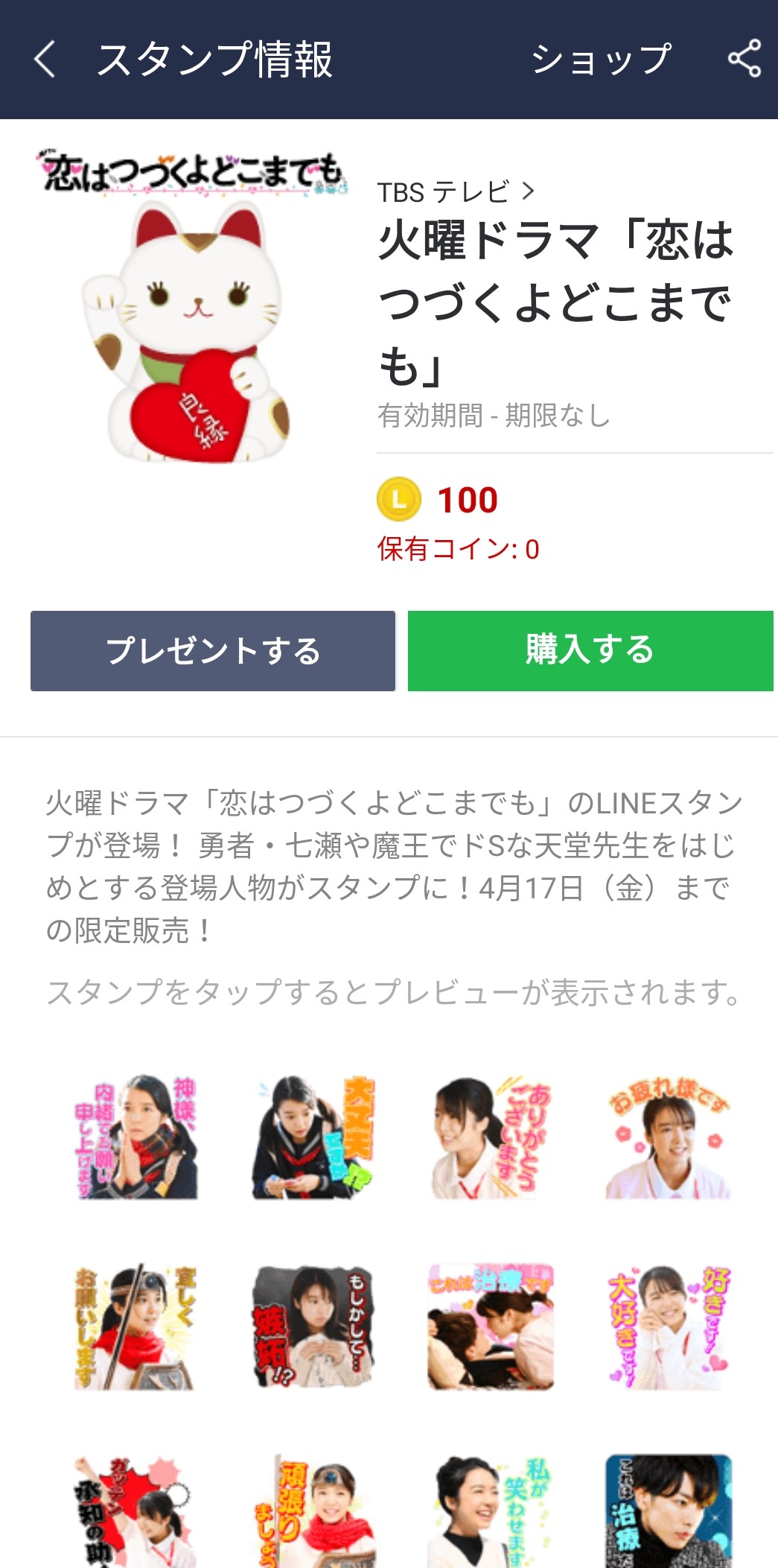Preview the blue これは治療 sticker
778x1568 pixels.
click(669, 1512)
